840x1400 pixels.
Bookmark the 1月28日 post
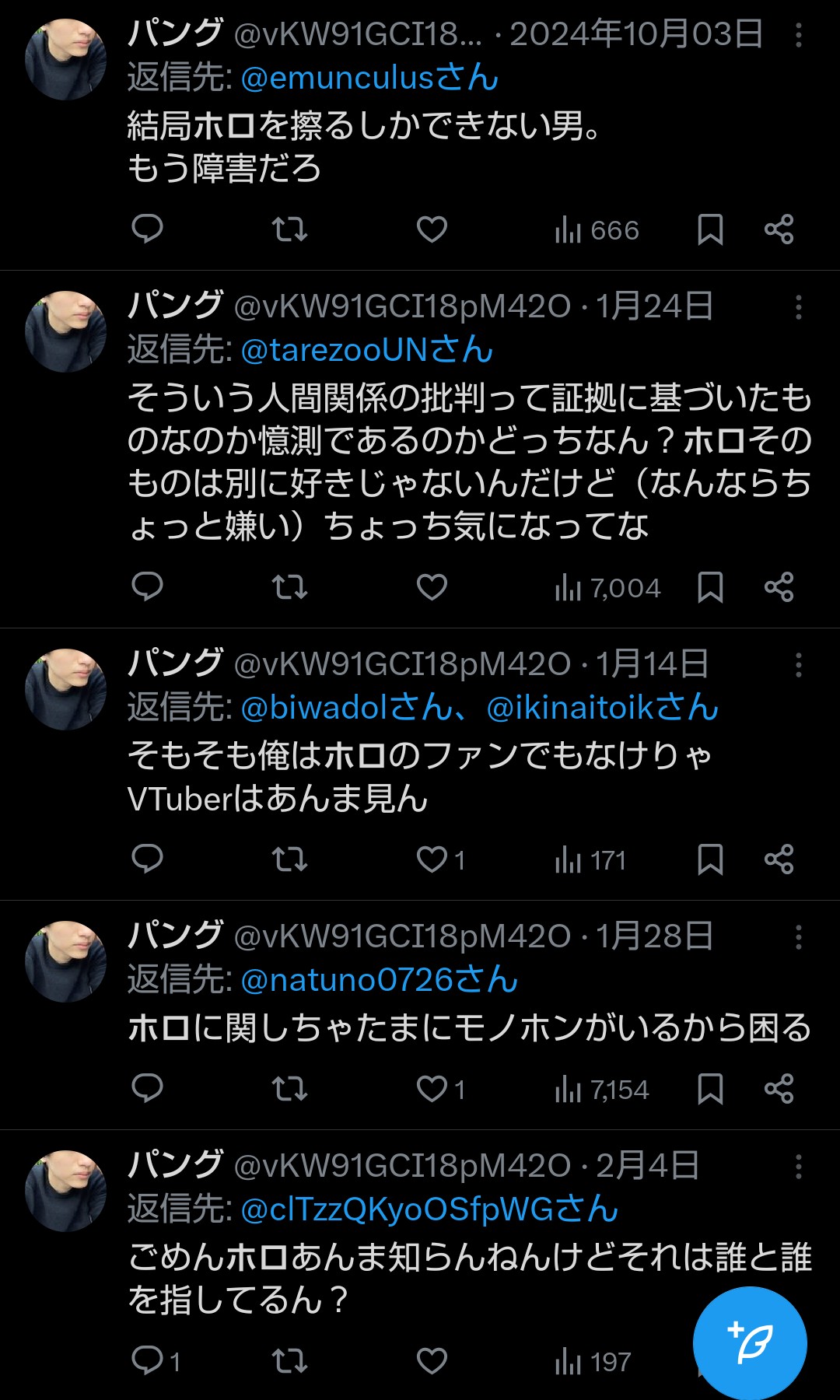click(710, 1089)
